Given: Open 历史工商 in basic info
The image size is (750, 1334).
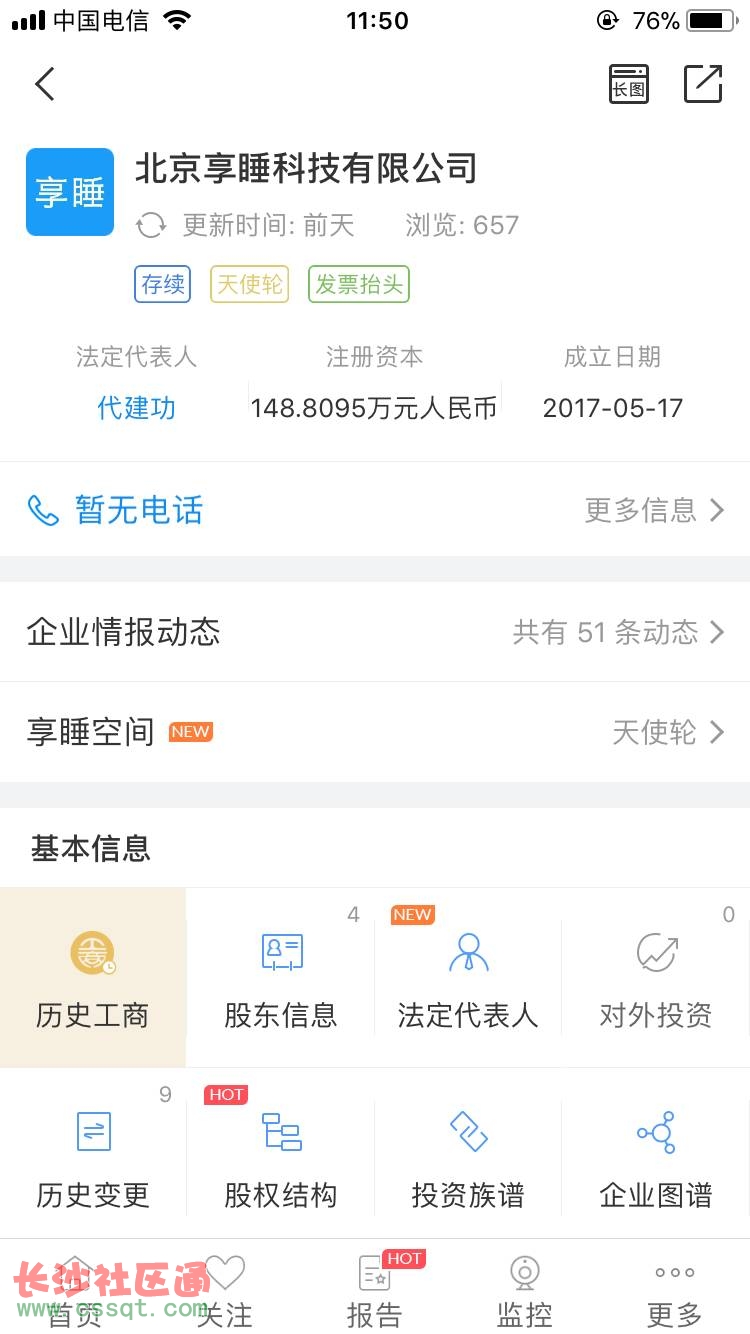Looking at the screenshot, I should (93, 978).
